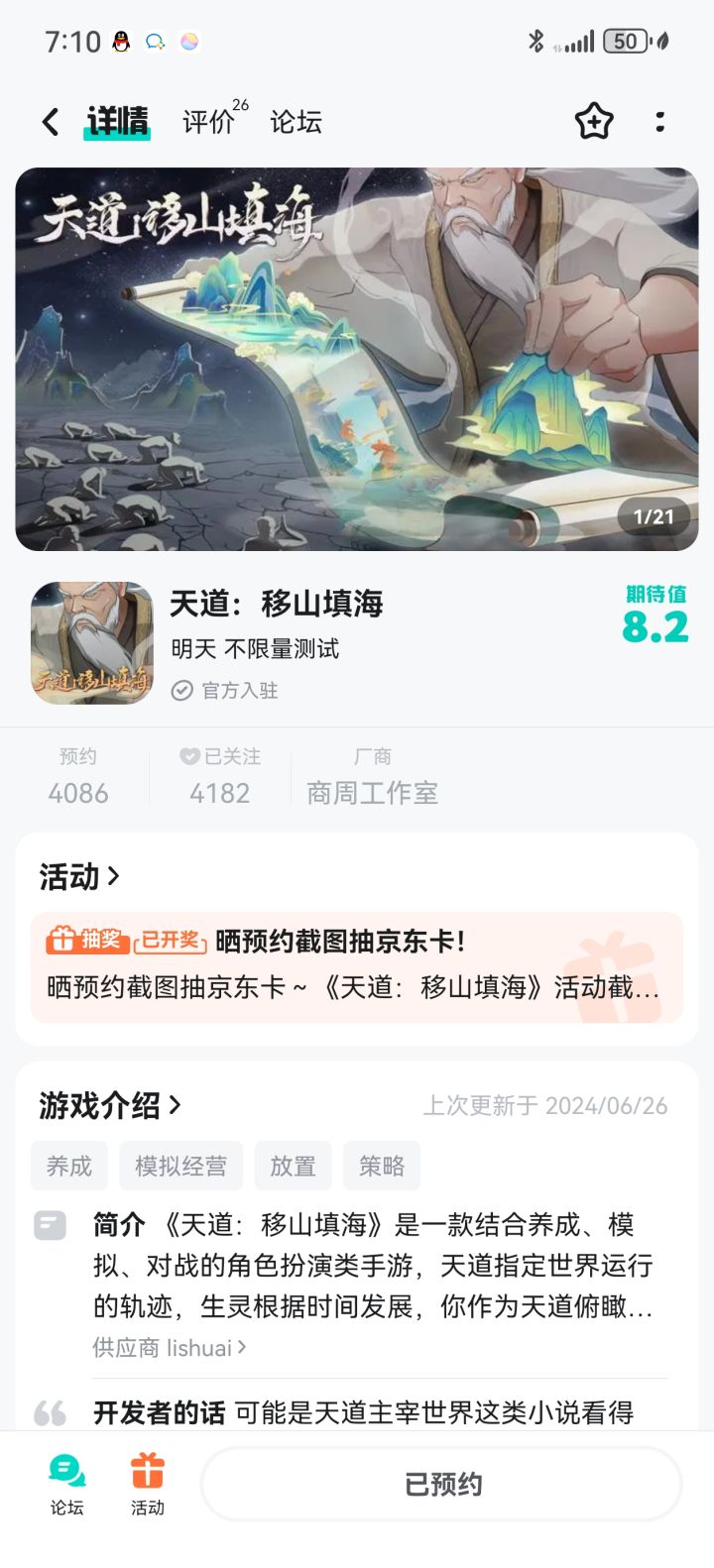The image size is (714, 1568).
Task: Open the 晒预约截图抽京东卡 event link
Action: coord(337,942)
